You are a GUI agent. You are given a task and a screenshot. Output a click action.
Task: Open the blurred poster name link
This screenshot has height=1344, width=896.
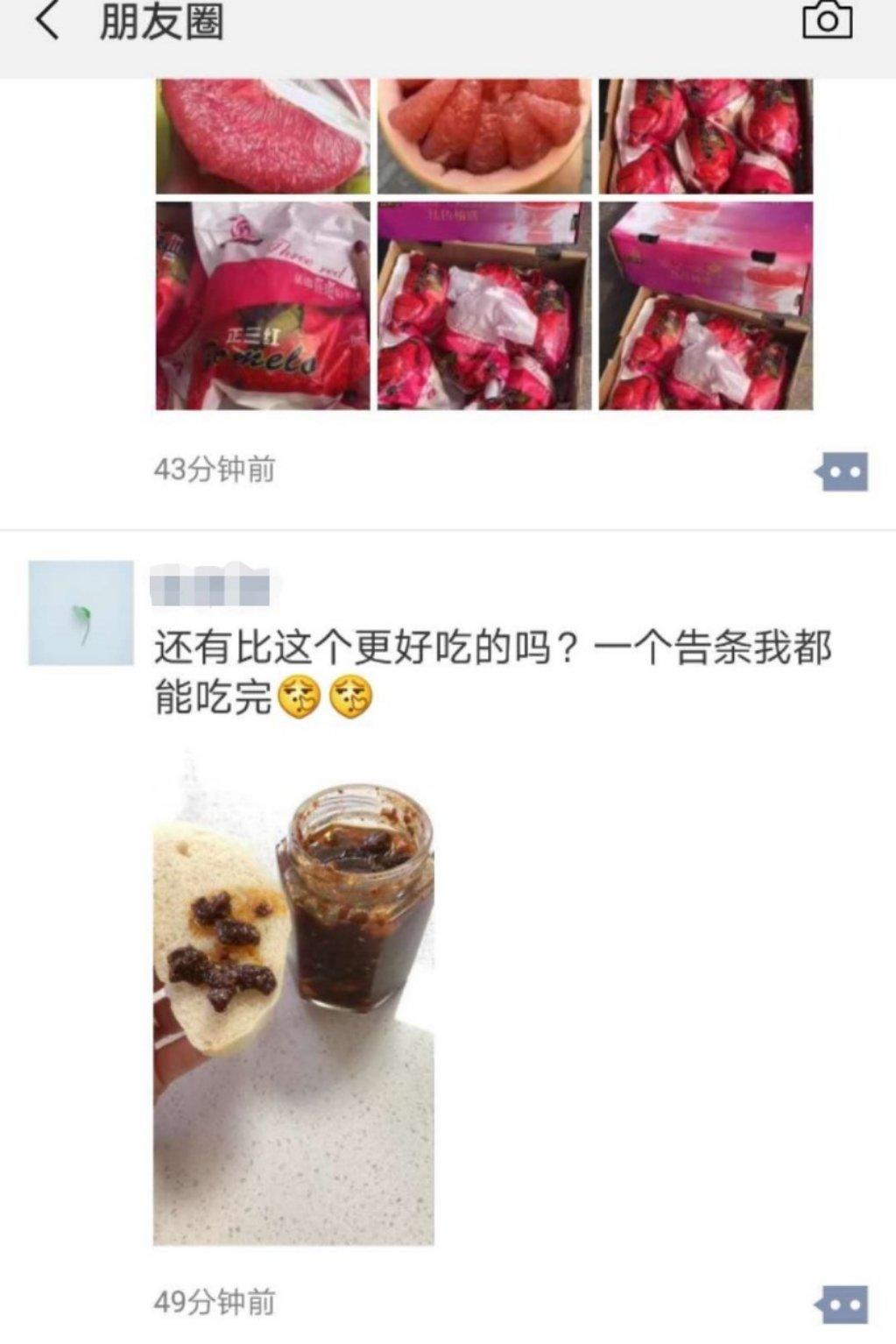coord(210,583)
